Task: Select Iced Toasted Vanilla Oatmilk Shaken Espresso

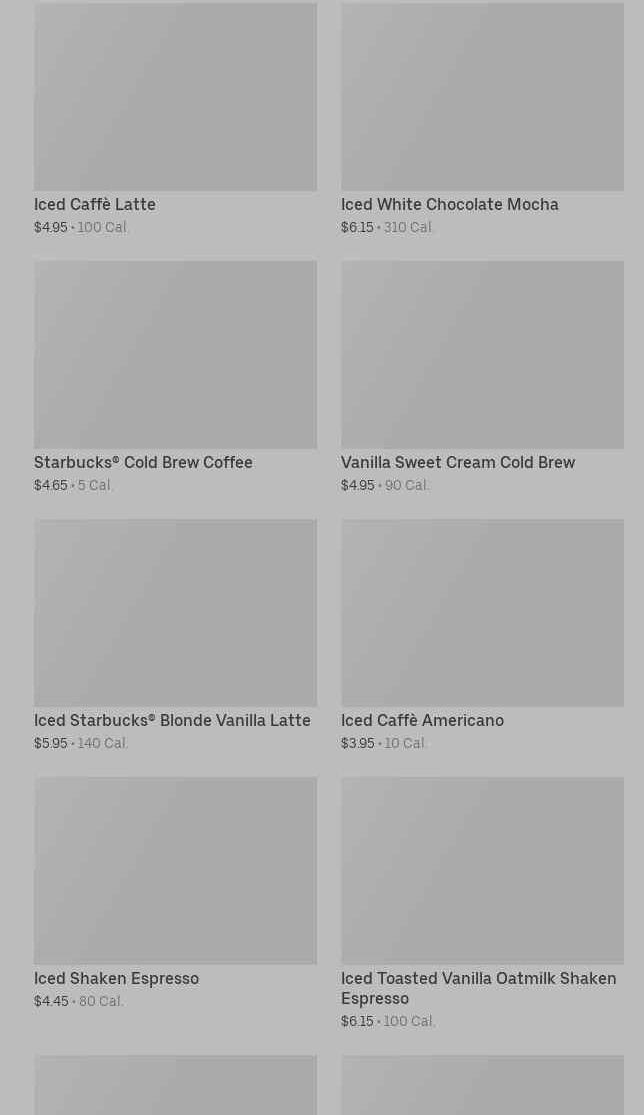Action: click(482, 903)
